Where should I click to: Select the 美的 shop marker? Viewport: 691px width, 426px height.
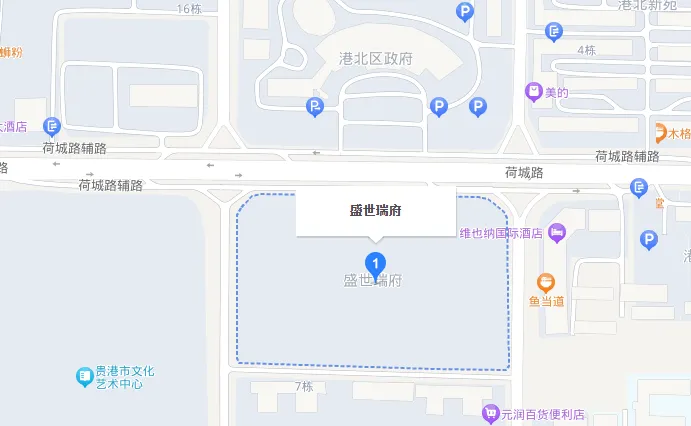point(535,92)
